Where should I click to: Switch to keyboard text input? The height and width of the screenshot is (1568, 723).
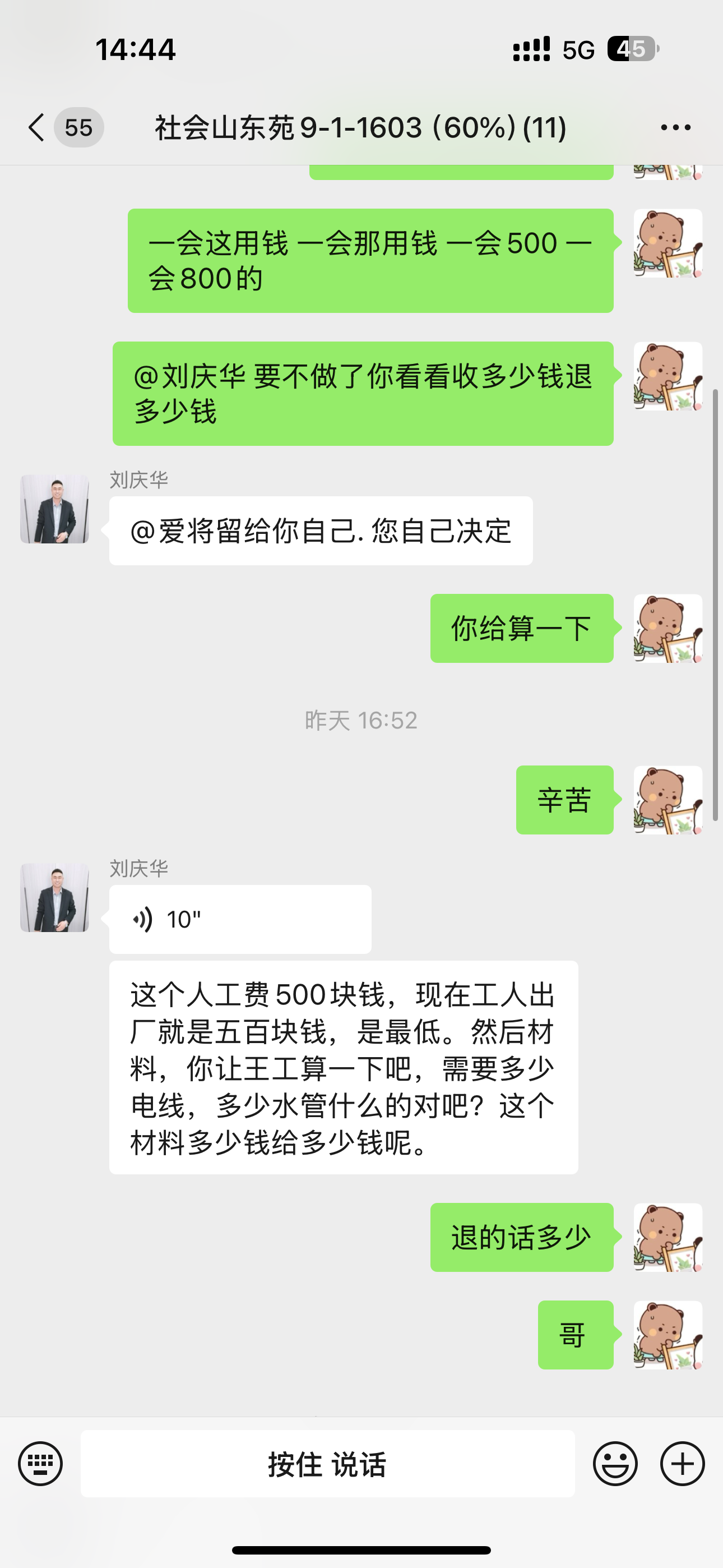tap(40, 1463)
